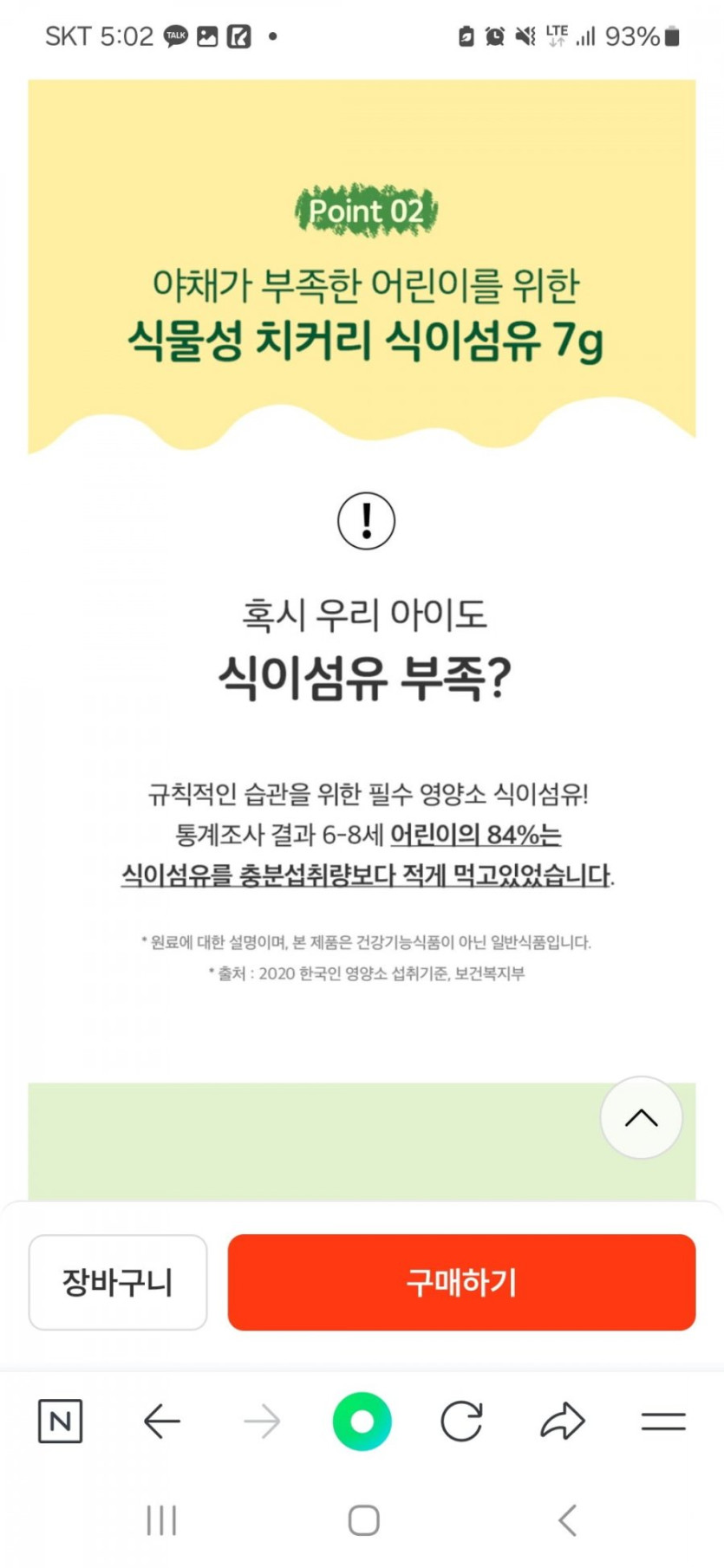Image resolution: width=724 pixels, height=1568 pixels.
Task: Go back with browser back arrow
Action: click(x=161, y=1421)
